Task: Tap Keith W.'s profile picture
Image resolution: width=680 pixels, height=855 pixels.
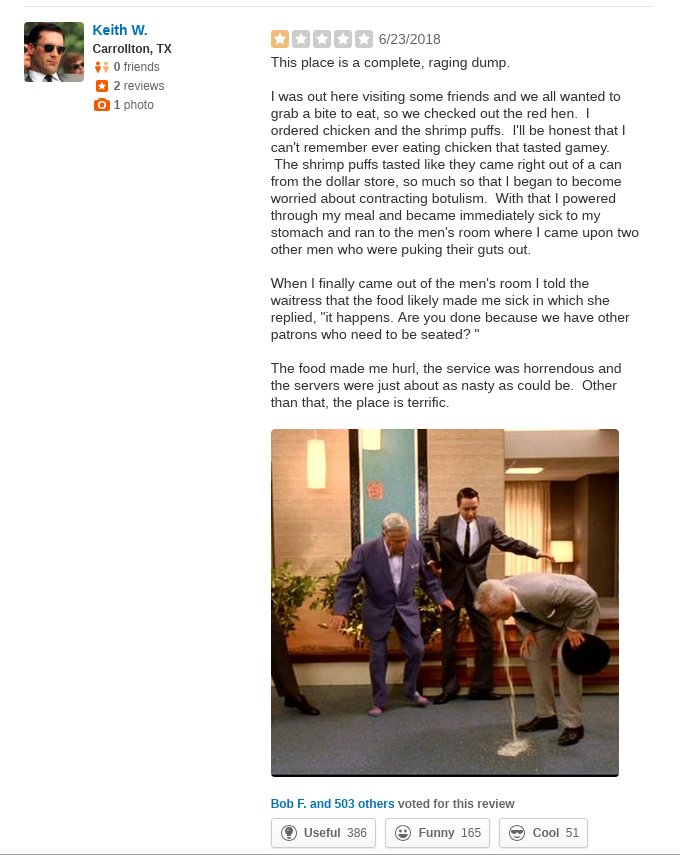Action: click(54, 52)
